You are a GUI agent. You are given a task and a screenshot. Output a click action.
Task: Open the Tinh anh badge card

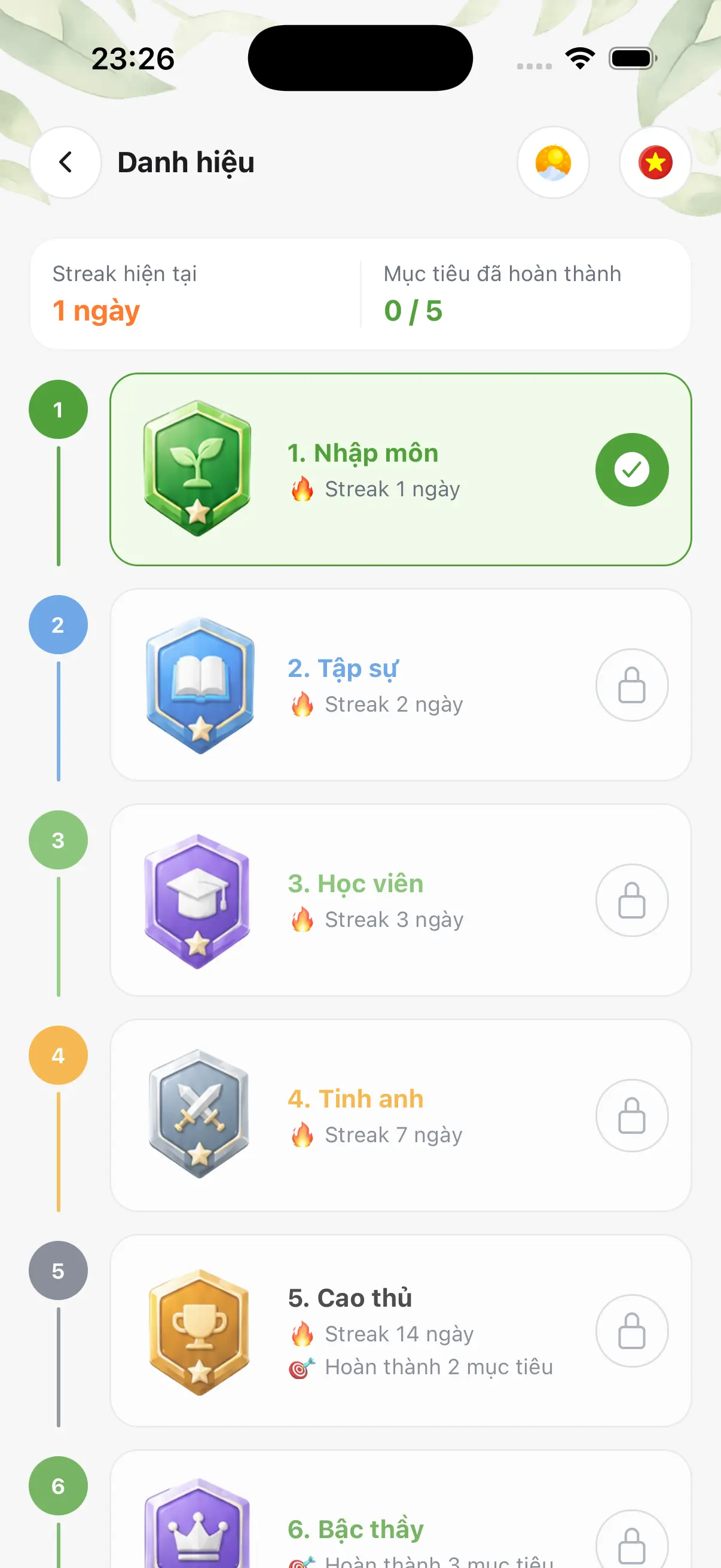pyautogui.click(x=401, y=1115)
